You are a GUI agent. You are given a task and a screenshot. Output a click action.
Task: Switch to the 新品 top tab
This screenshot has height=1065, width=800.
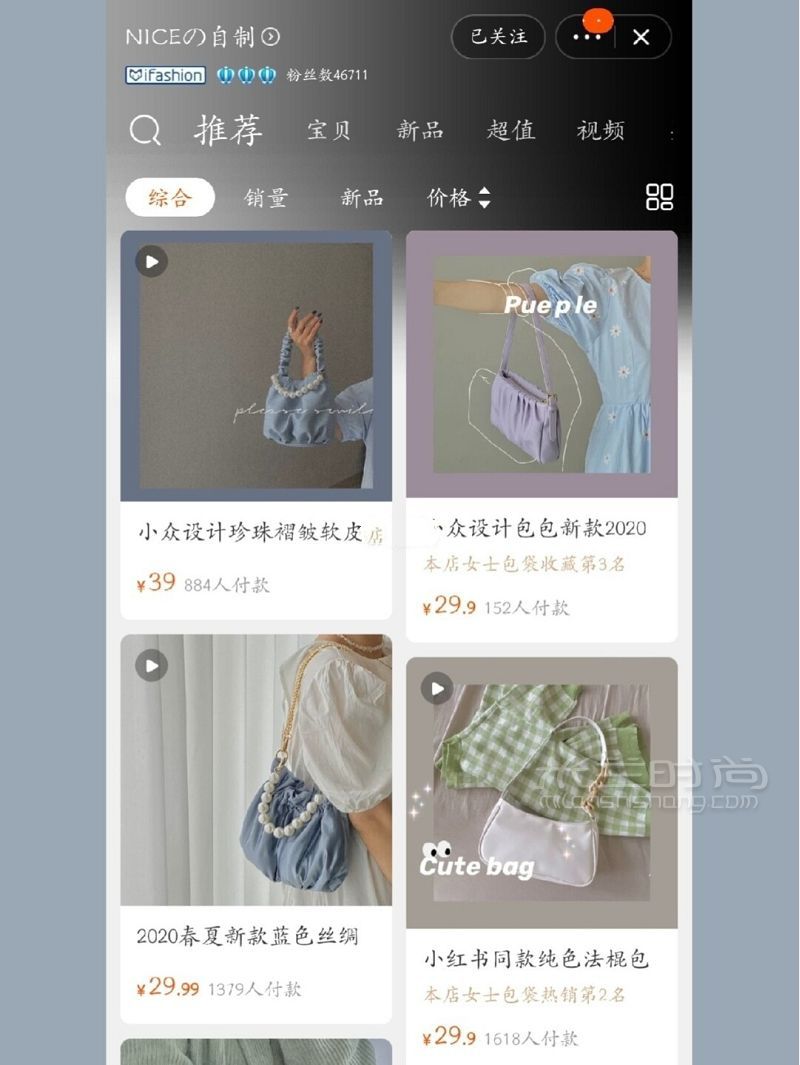(419, 130)
